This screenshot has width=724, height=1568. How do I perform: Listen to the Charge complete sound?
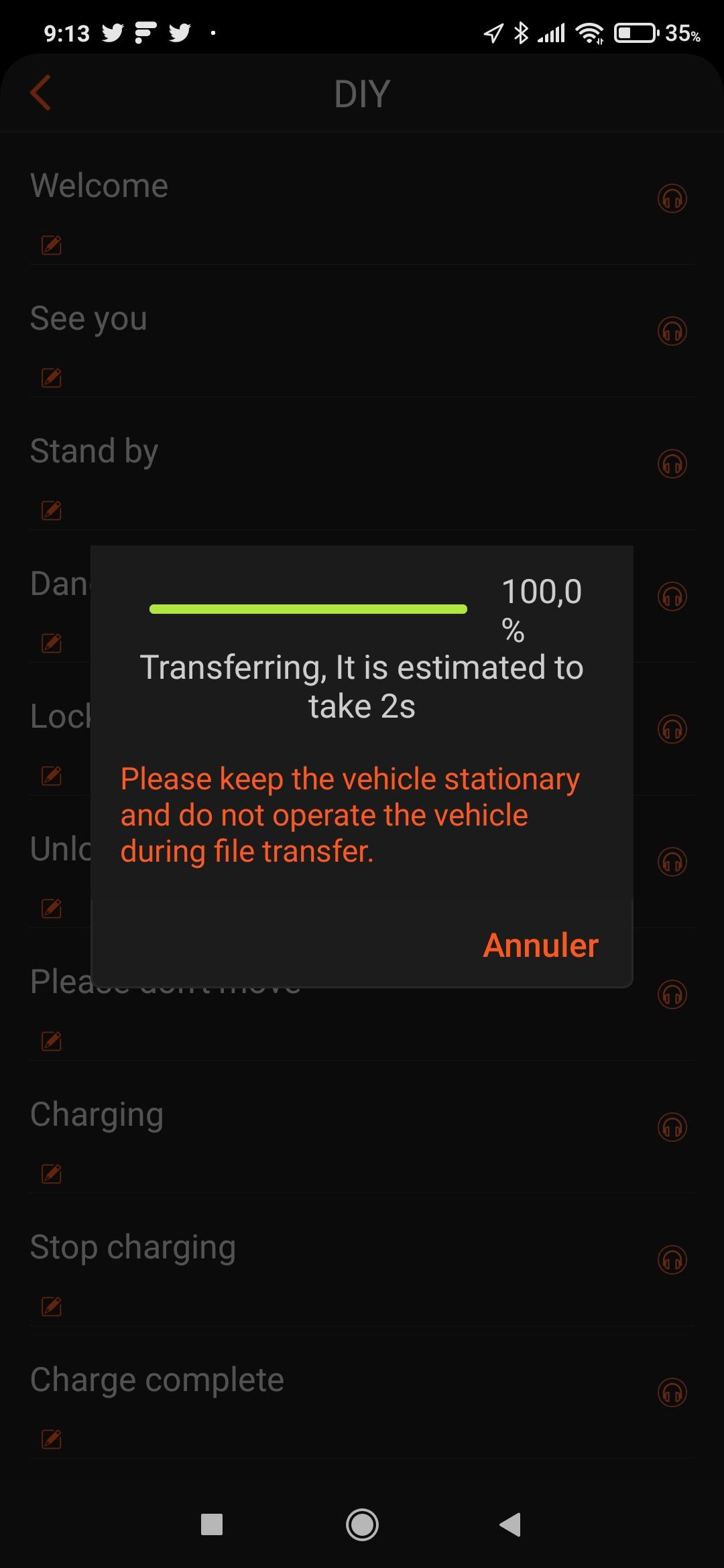[672, 1392]
